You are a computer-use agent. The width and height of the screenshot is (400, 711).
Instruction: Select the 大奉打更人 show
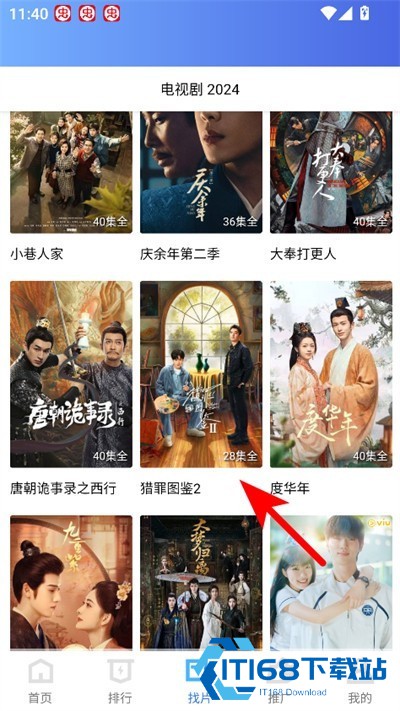click(x=331, y=172)
